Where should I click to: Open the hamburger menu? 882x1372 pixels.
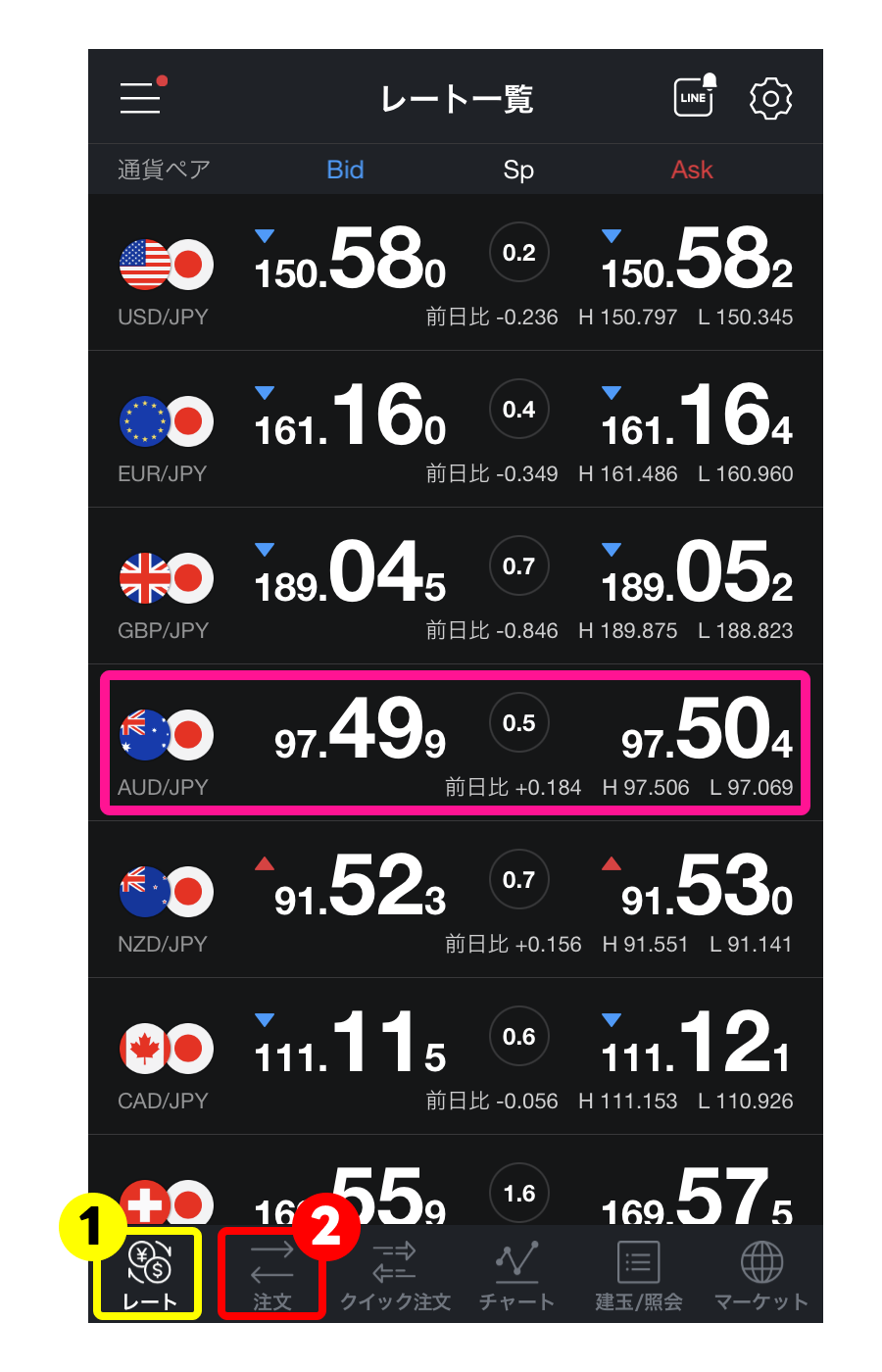pyautogui.click(x=140, y=98)
